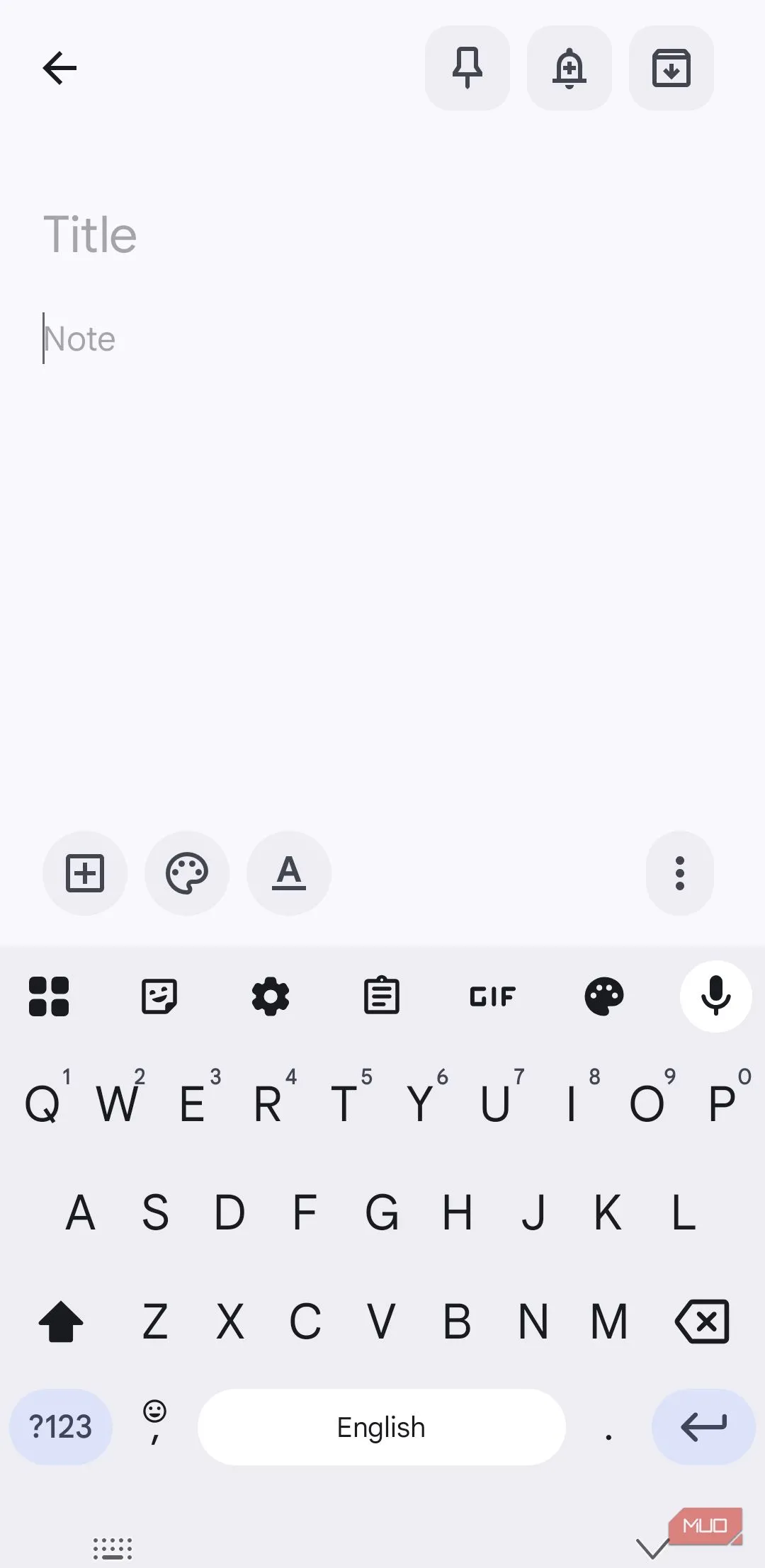The image size is (765, 1568).
Task: Archive the current note
Action: coord(671,67)
